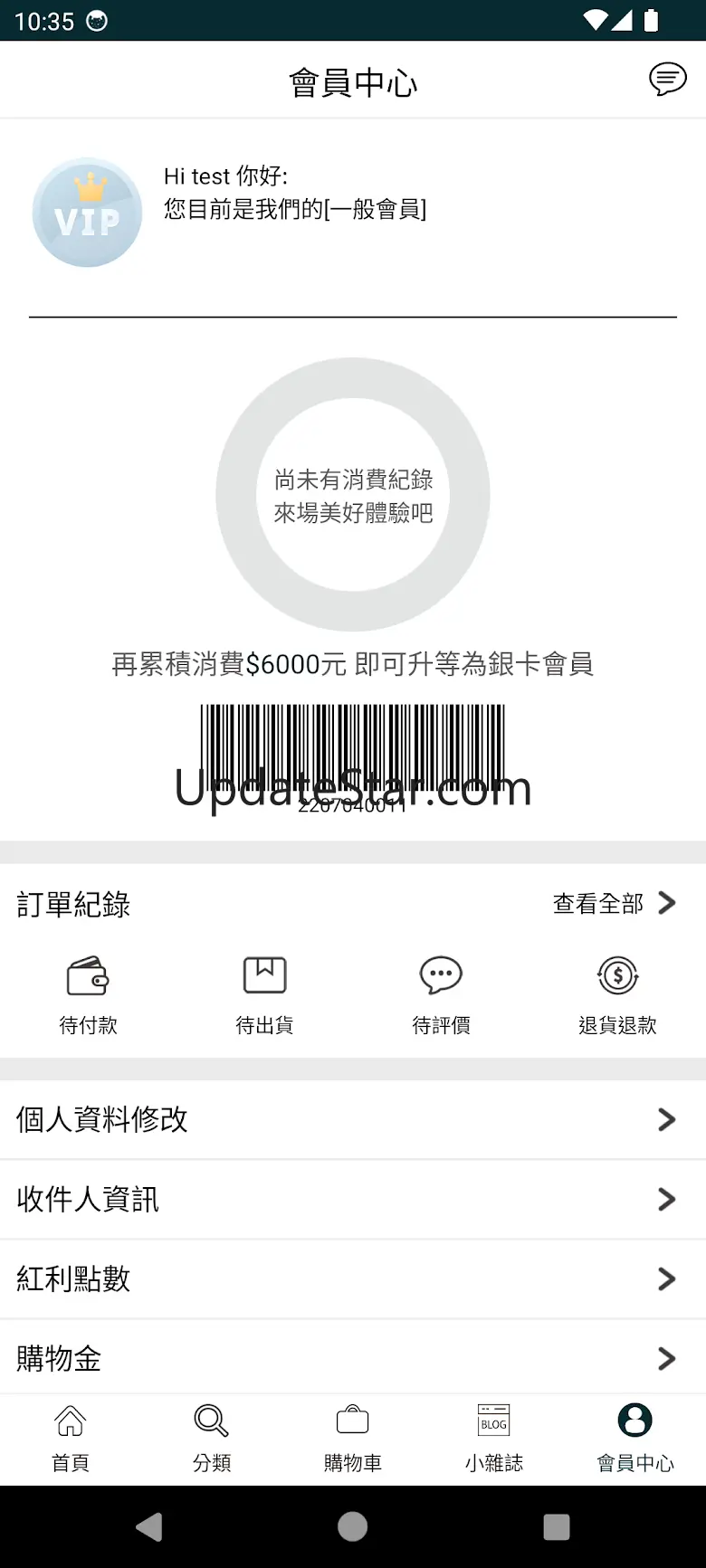Open 待出貨 awaiting shipment orders
This screenshot has width=706, height=1568.
click(264, 994)
